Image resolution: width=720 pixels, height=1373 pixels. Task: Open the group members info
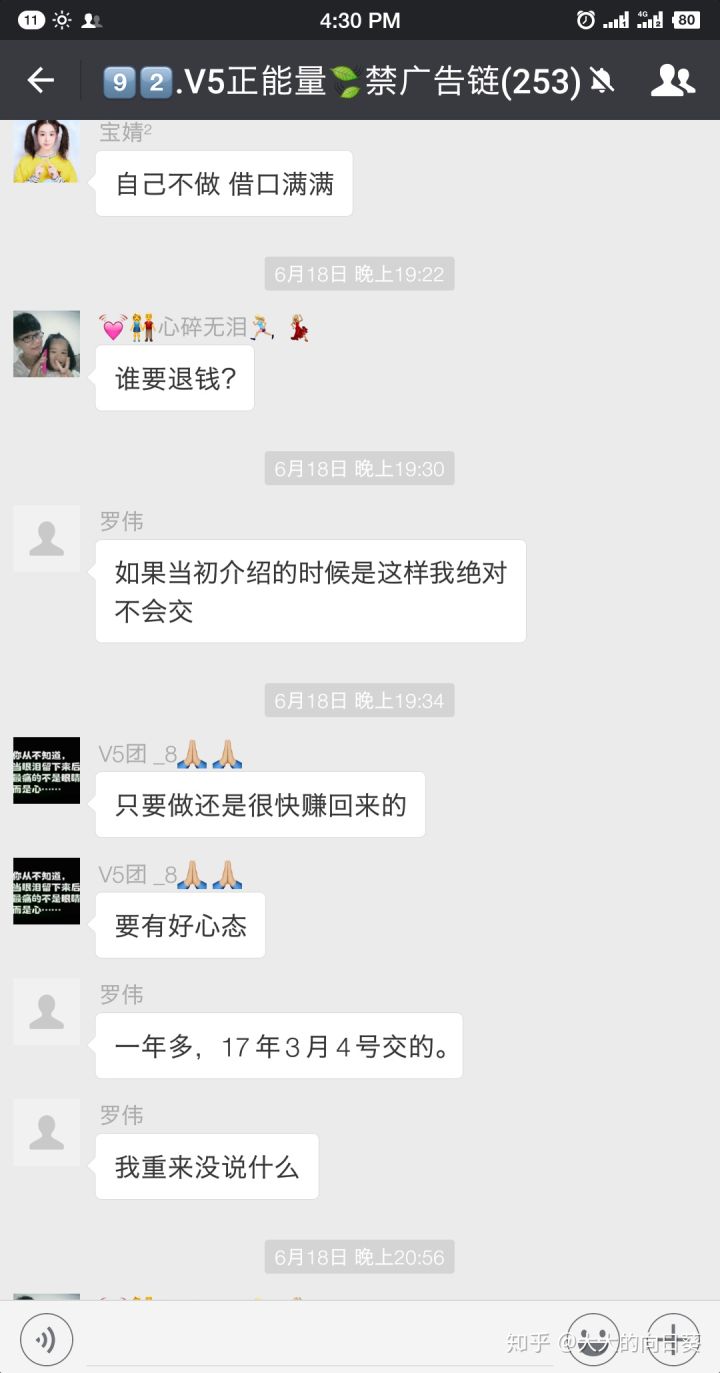672,81
